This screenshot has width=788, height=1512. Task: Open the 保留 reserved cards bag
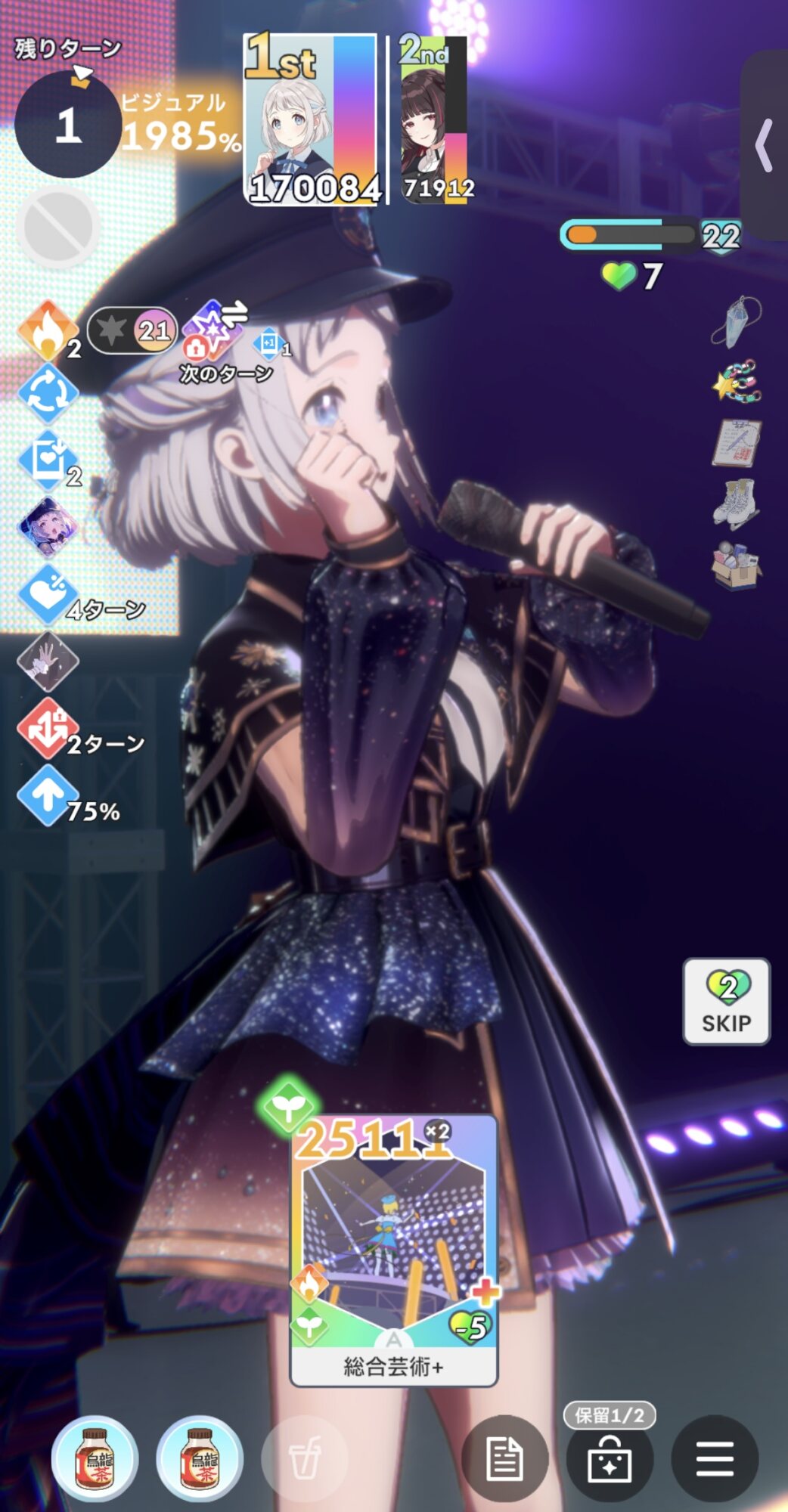[x=610, y=1458]
